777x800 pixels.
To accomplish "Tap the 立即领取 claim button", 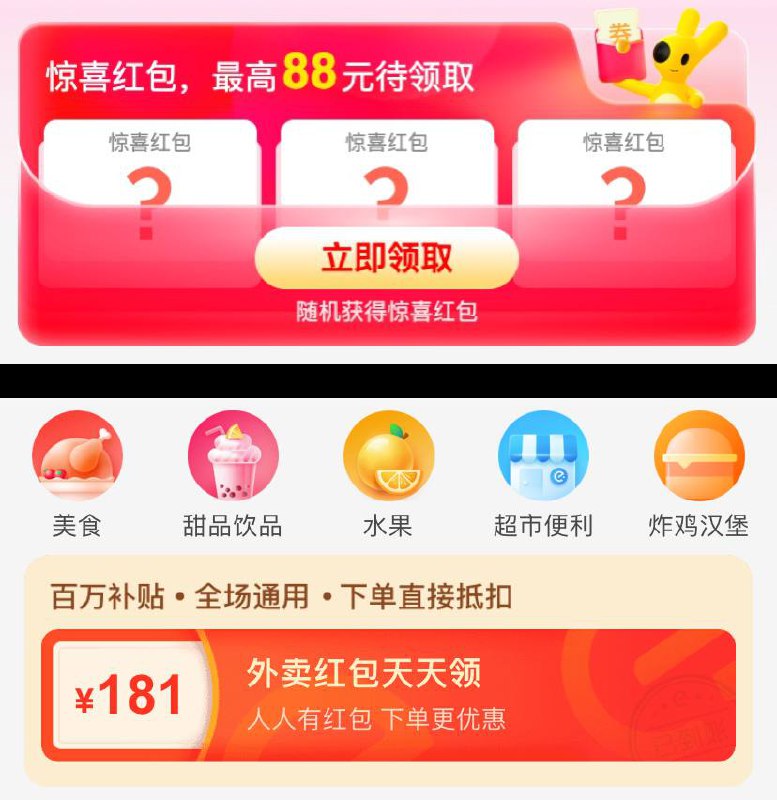I will [x=386, y=257].
